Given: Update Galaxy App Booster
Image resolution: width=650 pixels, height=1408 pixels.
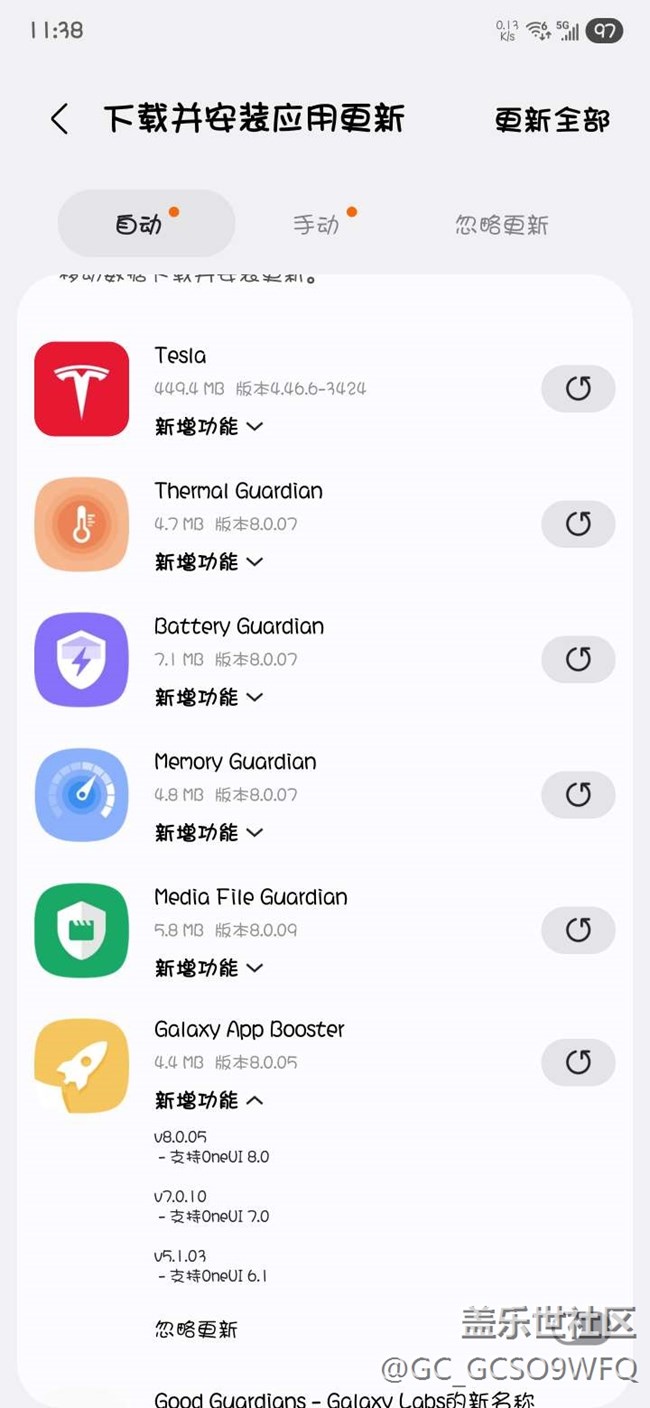Looking at the screenshot, I should (578, 1062).
